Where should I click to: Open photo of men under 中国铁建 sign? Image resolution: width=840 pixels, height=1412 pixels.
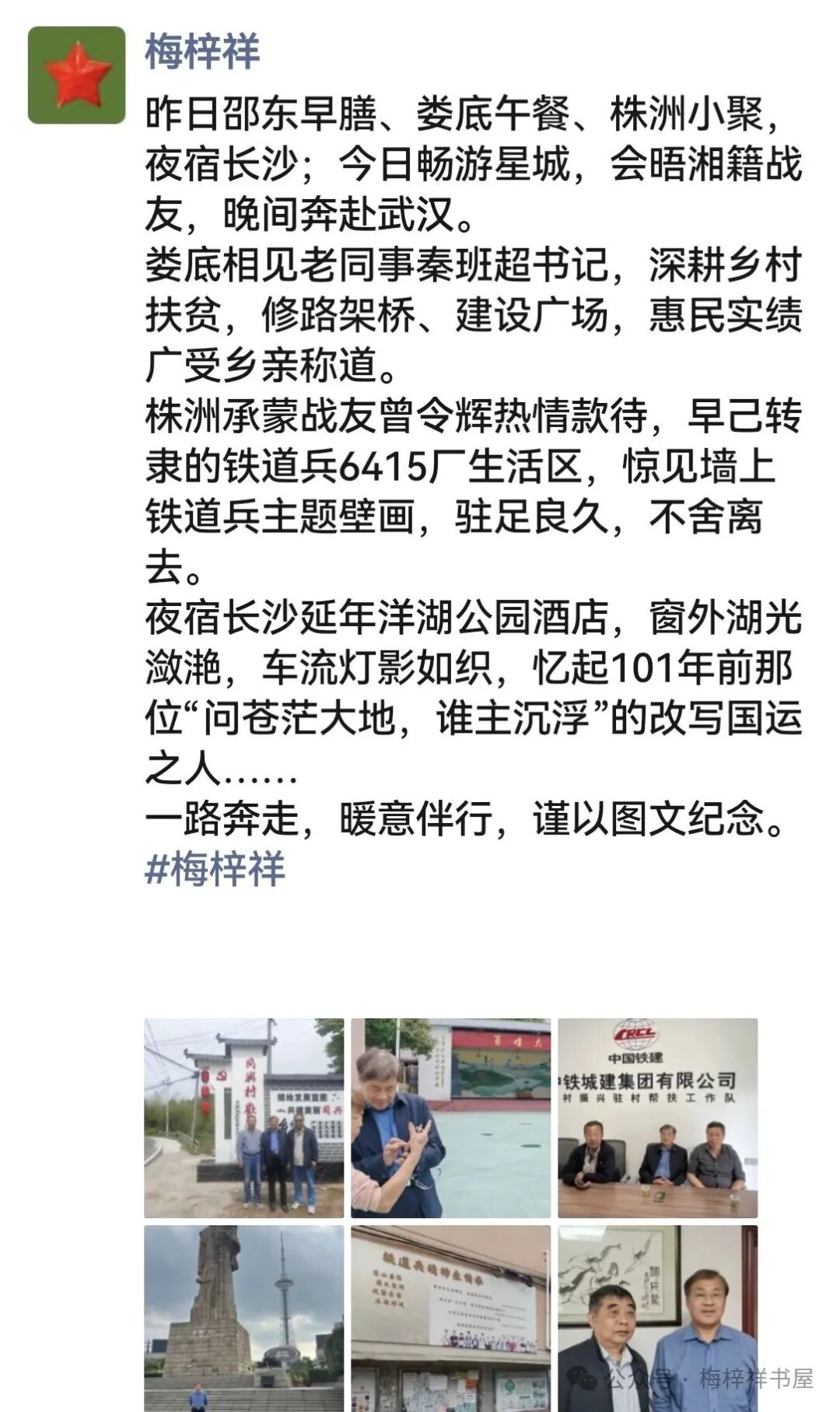click(x=657, y=1118)
